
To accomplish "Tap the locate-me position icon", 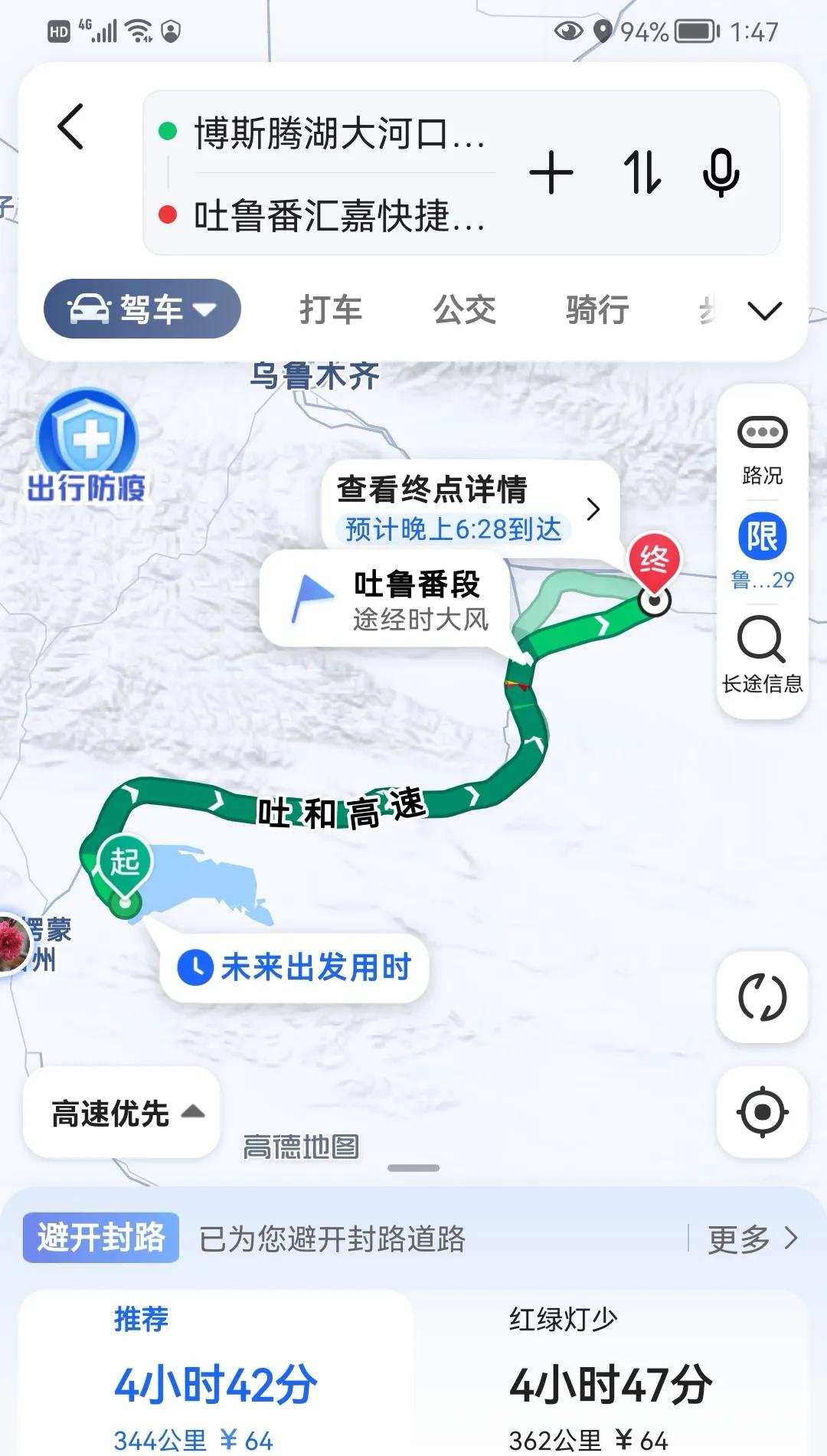I will pos(762,1113).
